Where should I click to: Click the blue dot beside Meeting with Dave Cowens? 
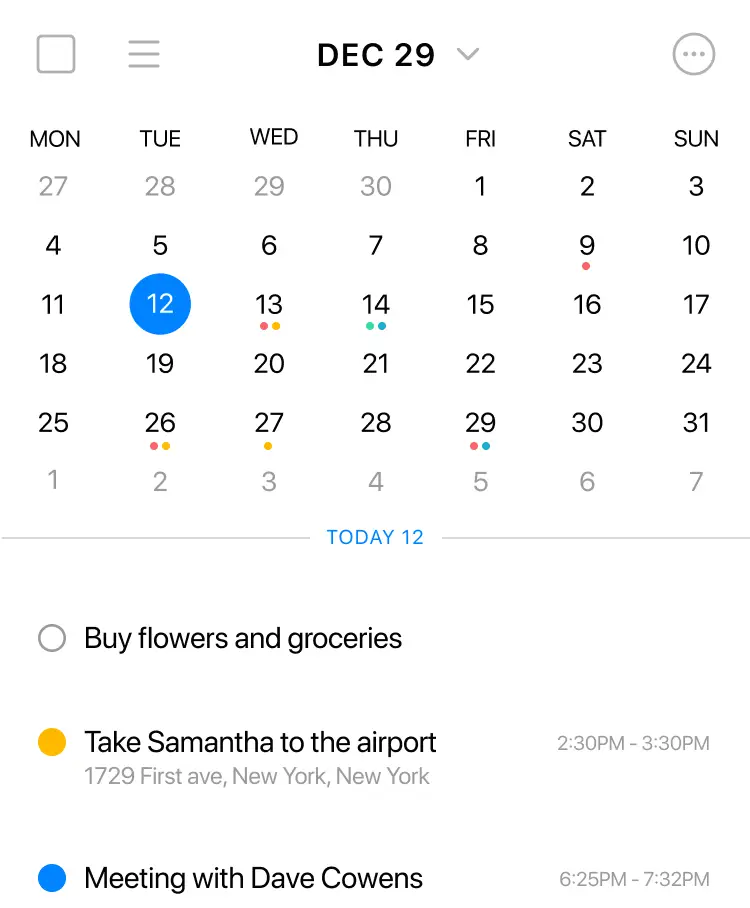(x=52, y=877)
